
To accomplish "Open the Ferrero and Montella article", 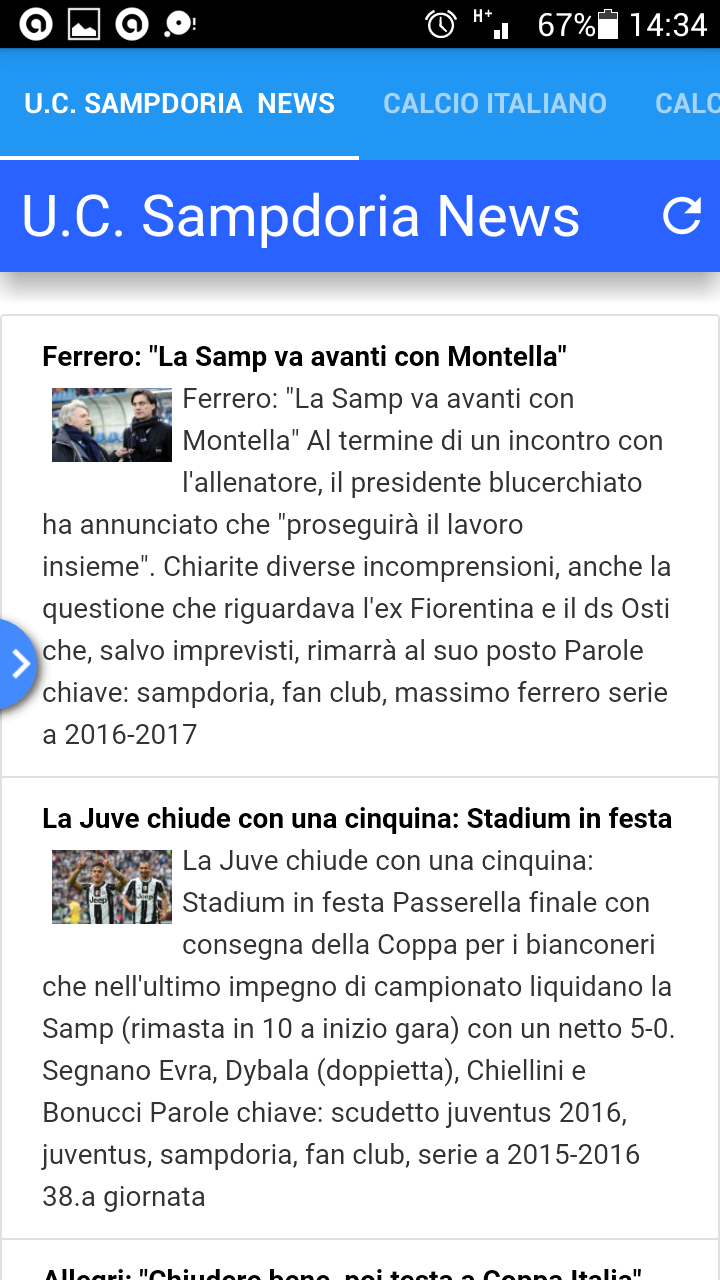I will pos(304,356).
